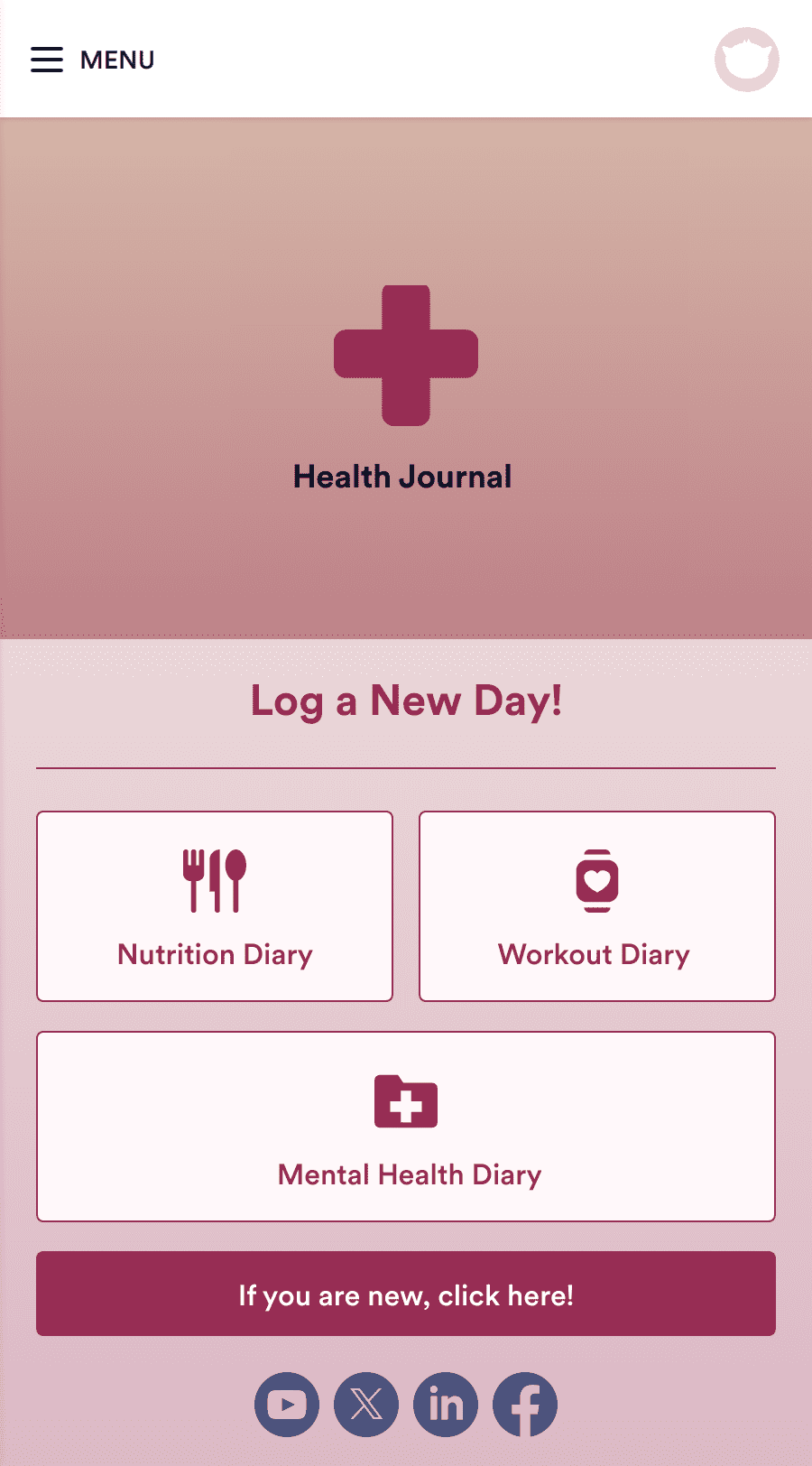Viewport: 812px width, 1466px height.
Task: Visit the YouTube channel link
Action: tap(287, 1405)
